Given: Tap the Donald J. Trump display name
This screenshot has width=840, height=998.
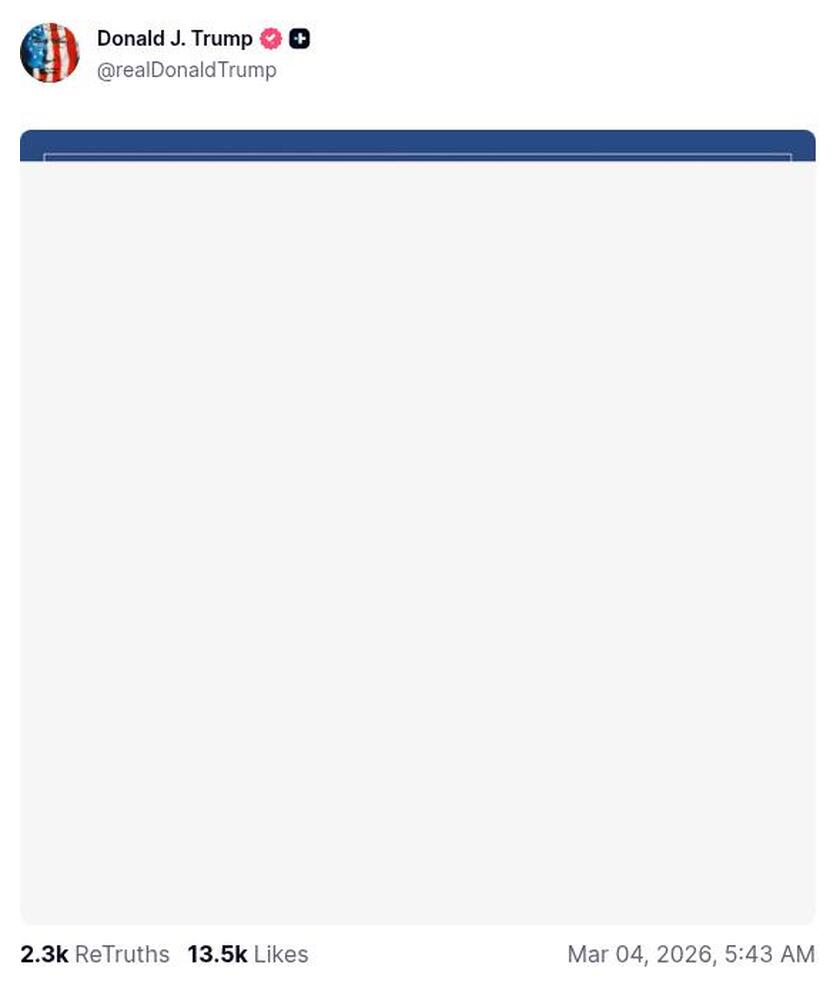Looking at the screenshot, I should click(x=174, y=39).
